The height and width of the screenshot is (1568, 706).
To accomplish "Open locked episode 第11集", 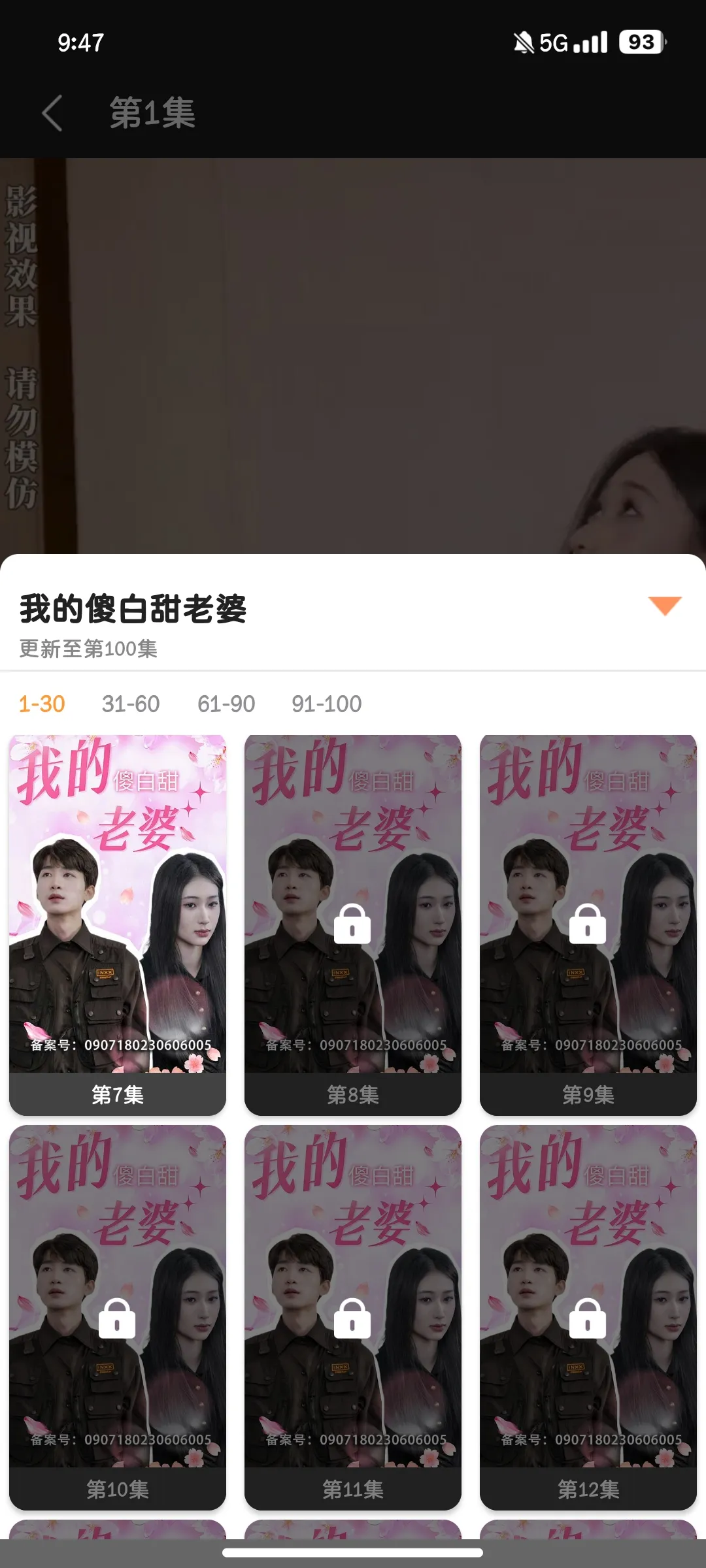I will point(353,1316).
